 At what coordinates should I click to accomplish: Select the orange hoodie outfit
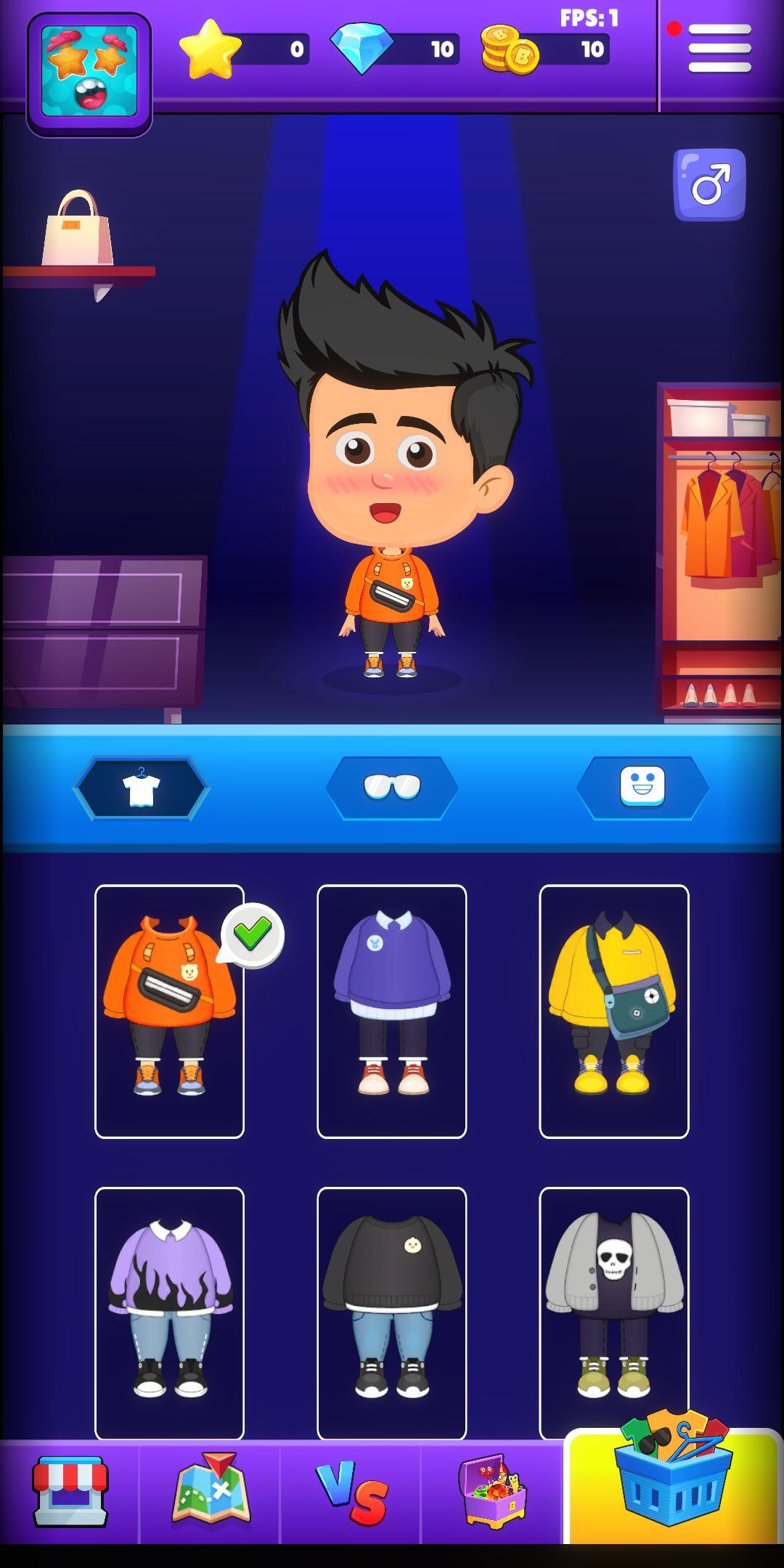(169, 1010)
